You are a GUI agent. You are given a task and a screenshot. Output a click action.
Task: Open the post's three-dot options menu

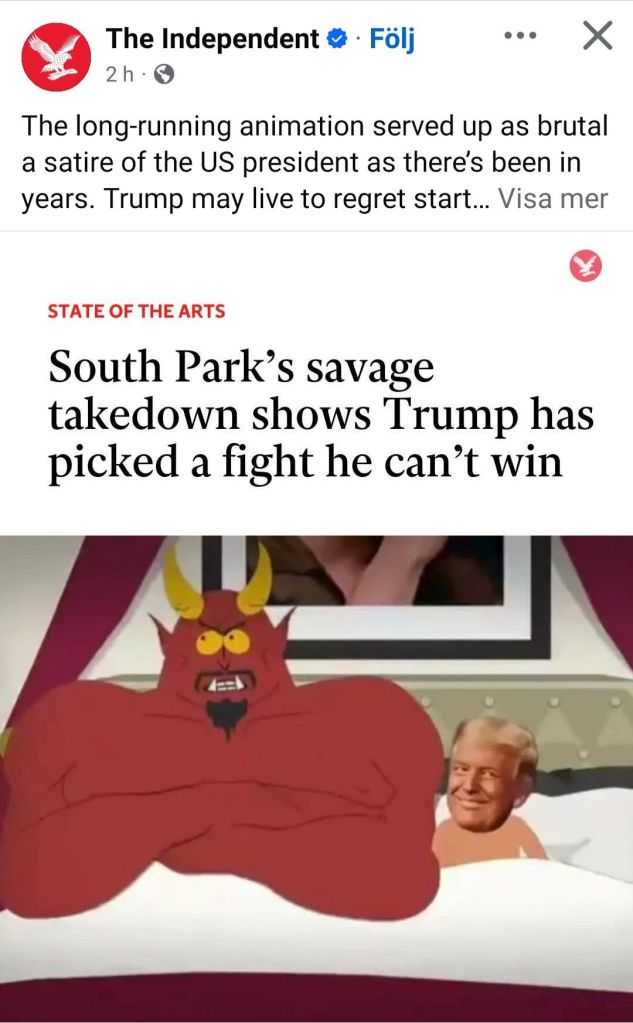pos(520,37)
